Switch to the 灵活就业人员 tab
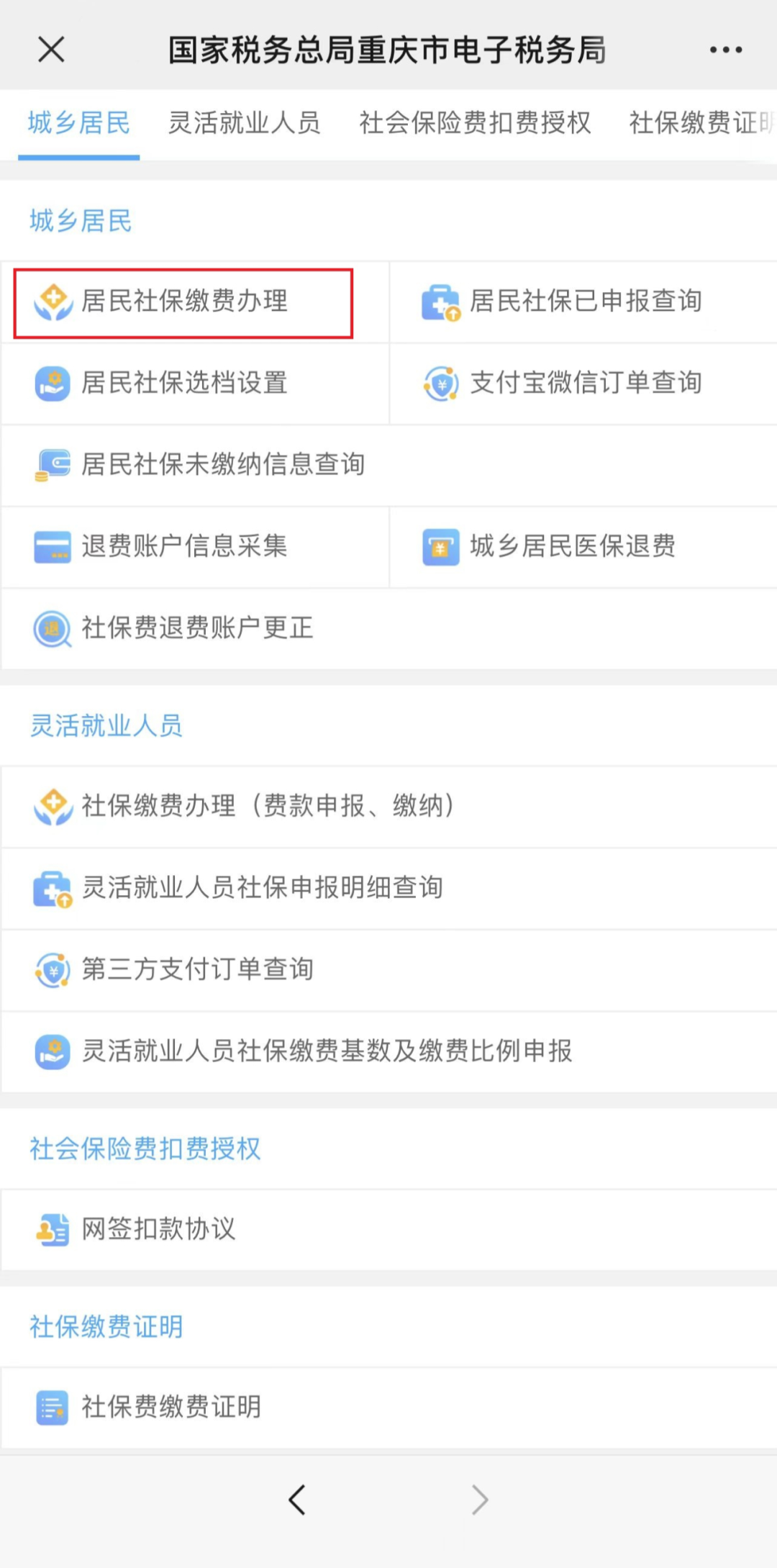 coord(244,123)
